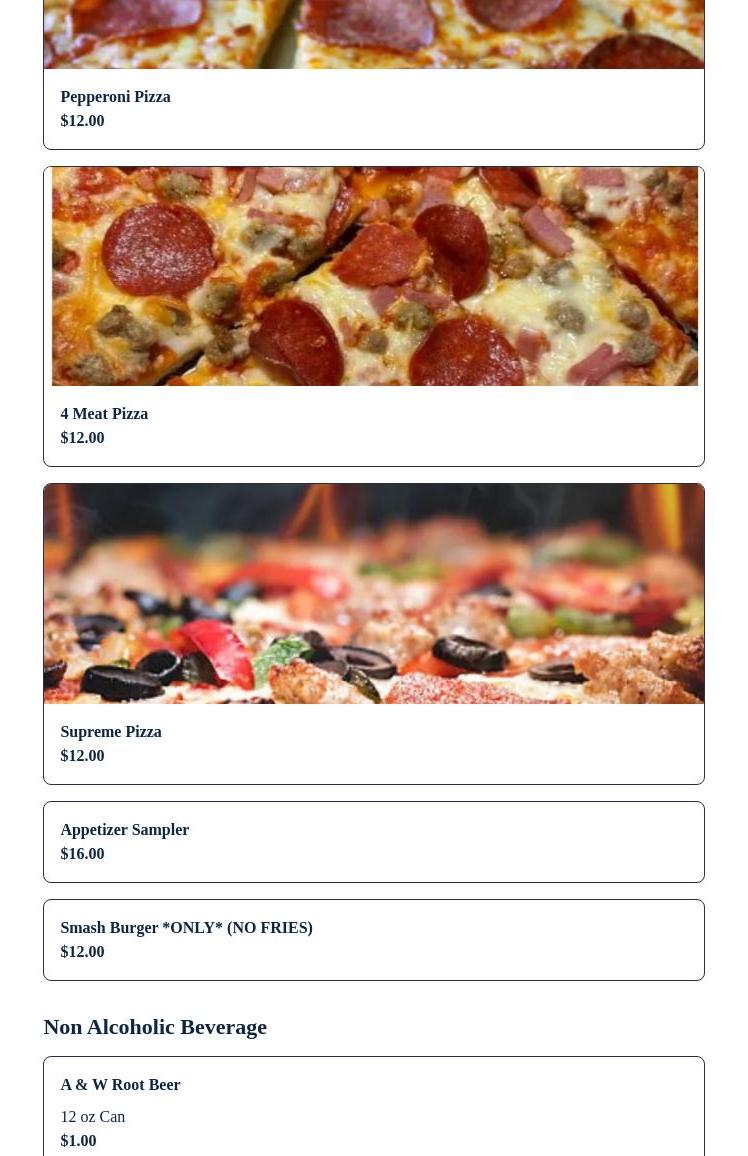This screenshot has height=1156, width=748.
Task: Click the 4 Meat Pizza photo
Action: (x=373, y=276)
